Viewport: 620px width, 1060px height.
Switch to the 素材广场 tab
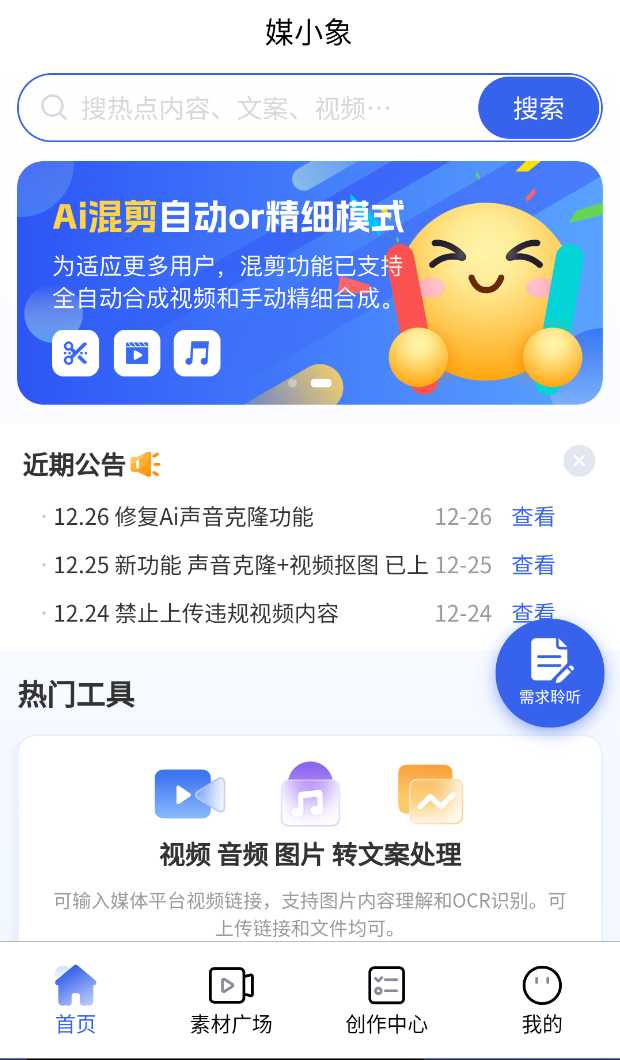point(231,1000)
